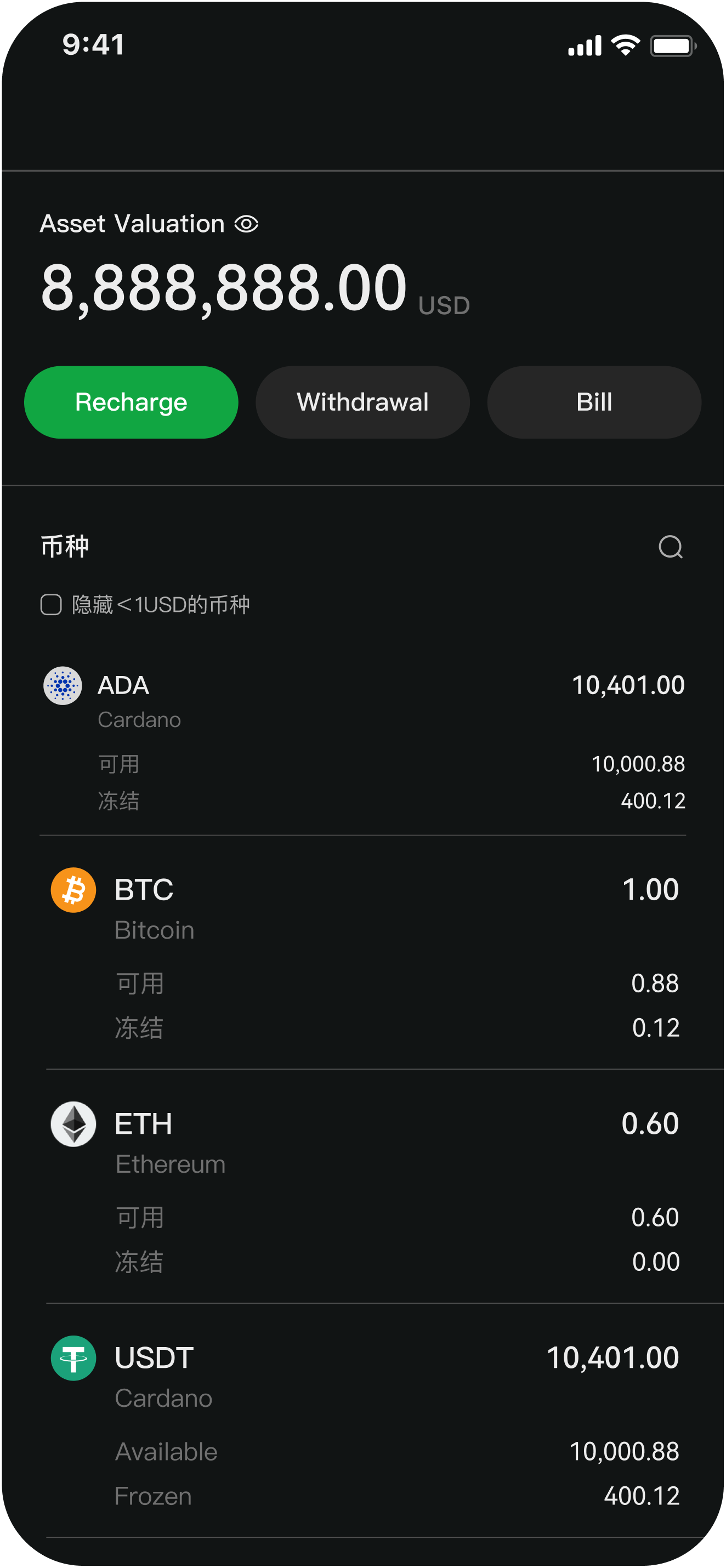Tap the green USDT Tether icon
Viewport: 726px width, 1568px height.
click(x=72, y=1358)
